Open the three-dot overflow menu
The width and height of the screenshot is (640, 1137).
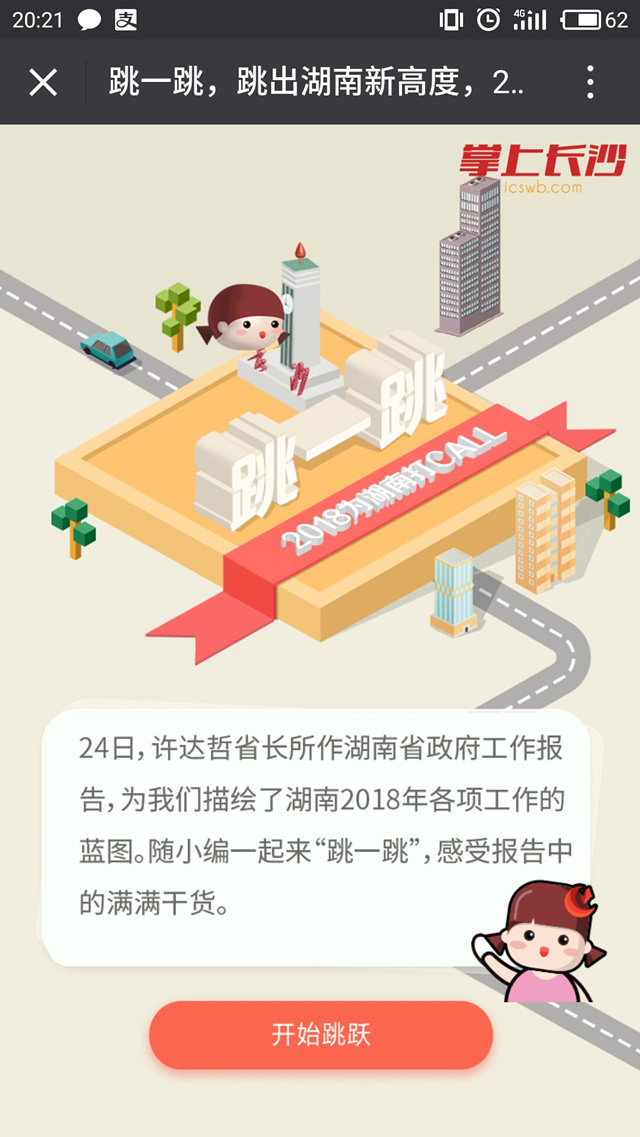(590, 82)
